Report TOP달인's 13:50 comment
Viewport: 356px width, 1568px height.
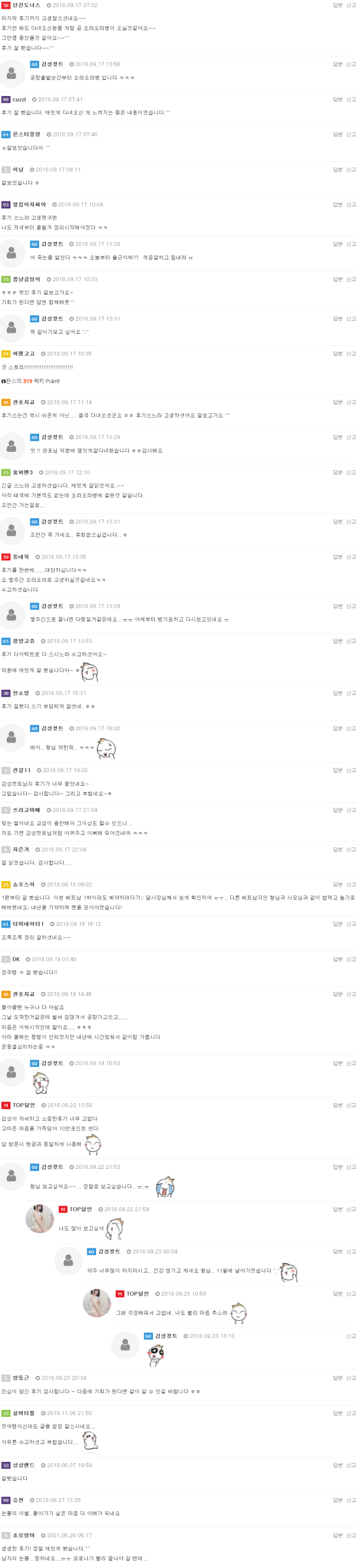tap(351, 1105)
